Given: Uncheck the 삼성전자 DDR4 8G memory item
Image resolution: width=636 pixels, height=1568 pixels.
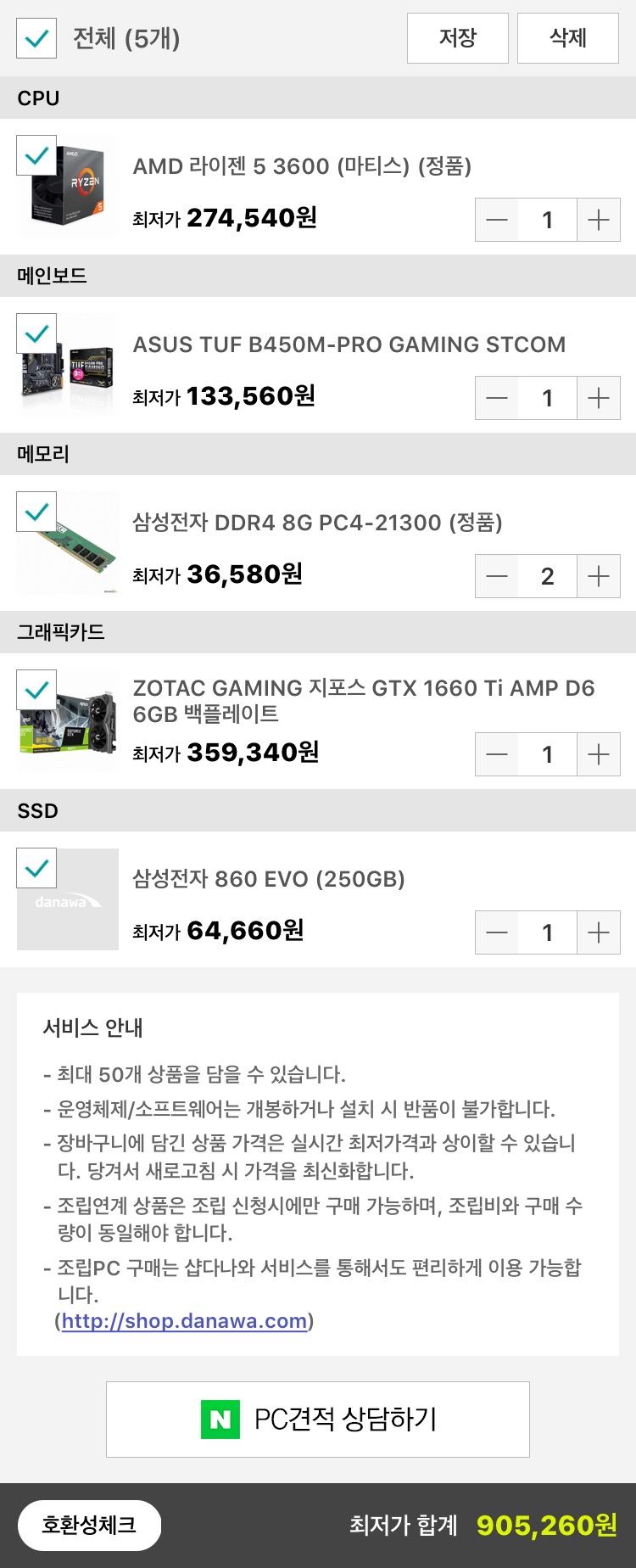Looking at the screenshot, I should (36, 512).
